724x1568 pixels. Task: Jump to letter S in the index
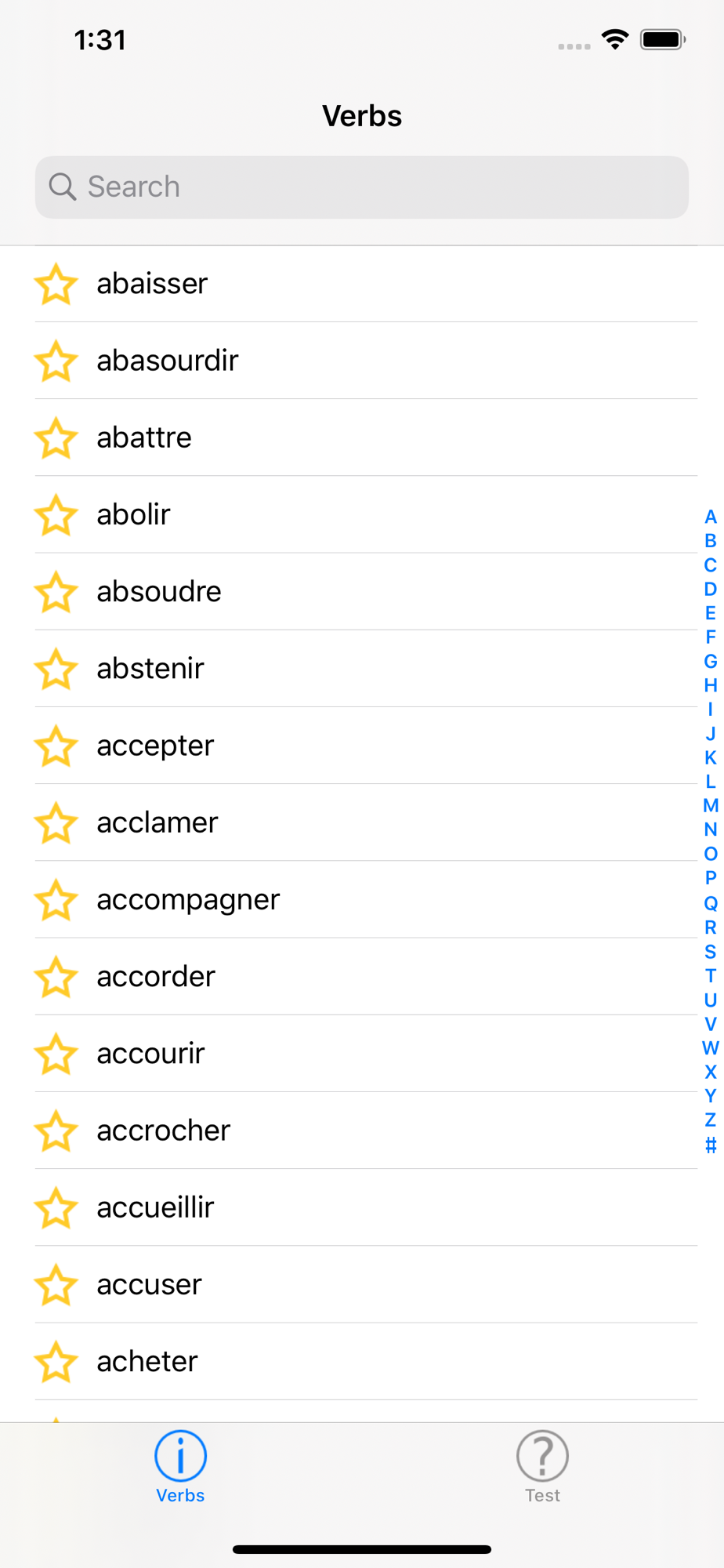(x=711, y=952)
